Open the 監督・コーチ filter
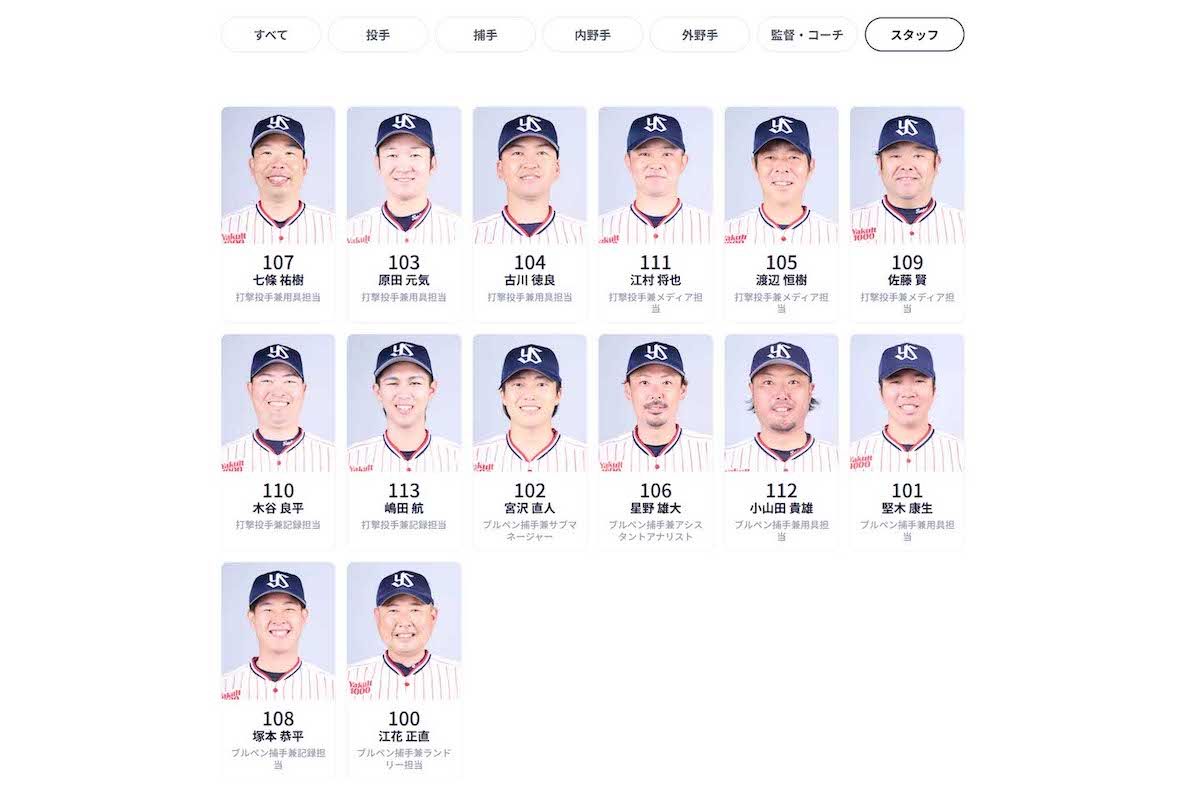Screen dimensions: 1181x789 (806, 35)
